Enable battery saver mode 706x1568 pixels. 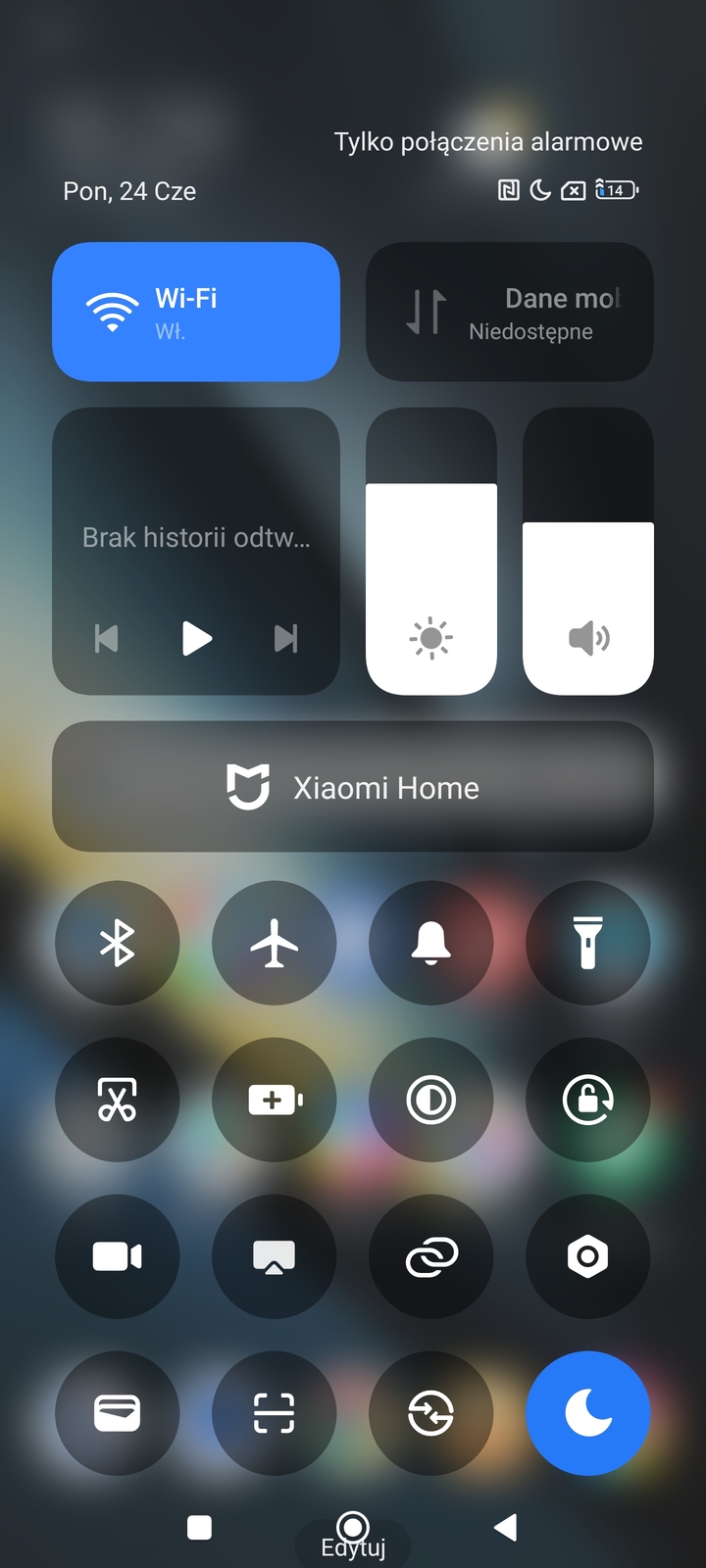pyautogui.click(x=275, y=1100)
